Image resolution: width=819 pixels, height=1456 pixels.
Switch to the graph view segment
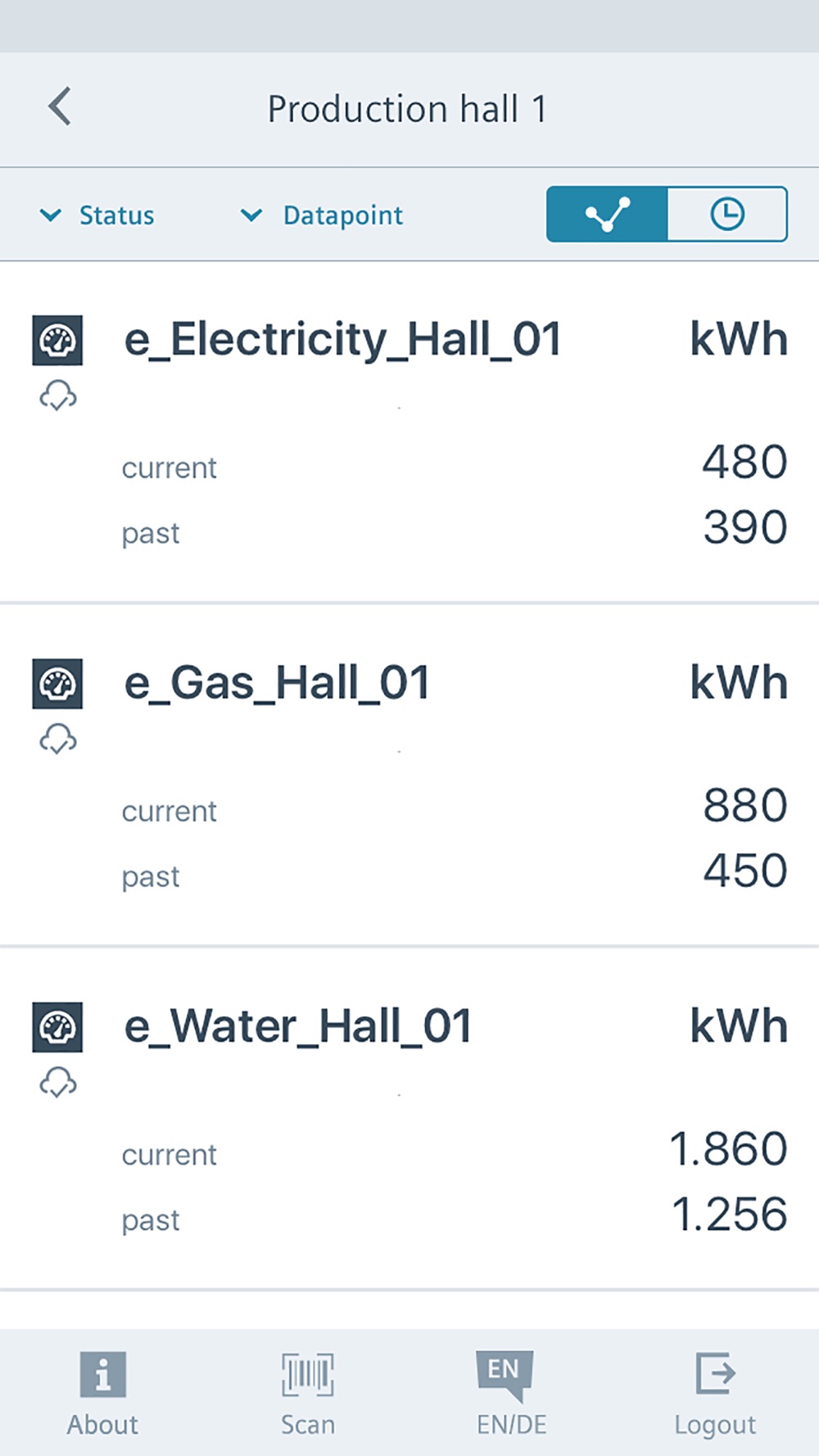click(607, 215)
